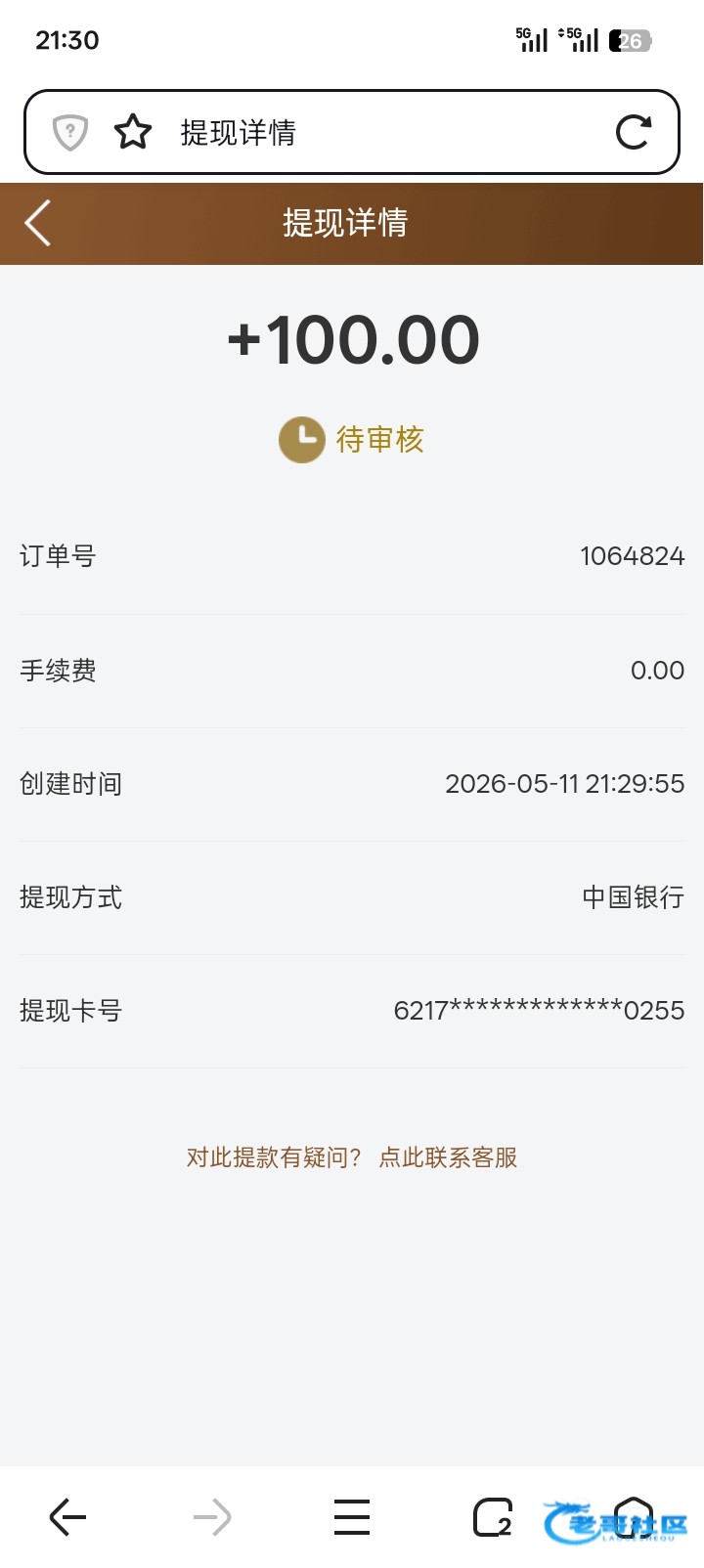
Task: Open the browser hamburger menu
Action: pos(352,1517)
